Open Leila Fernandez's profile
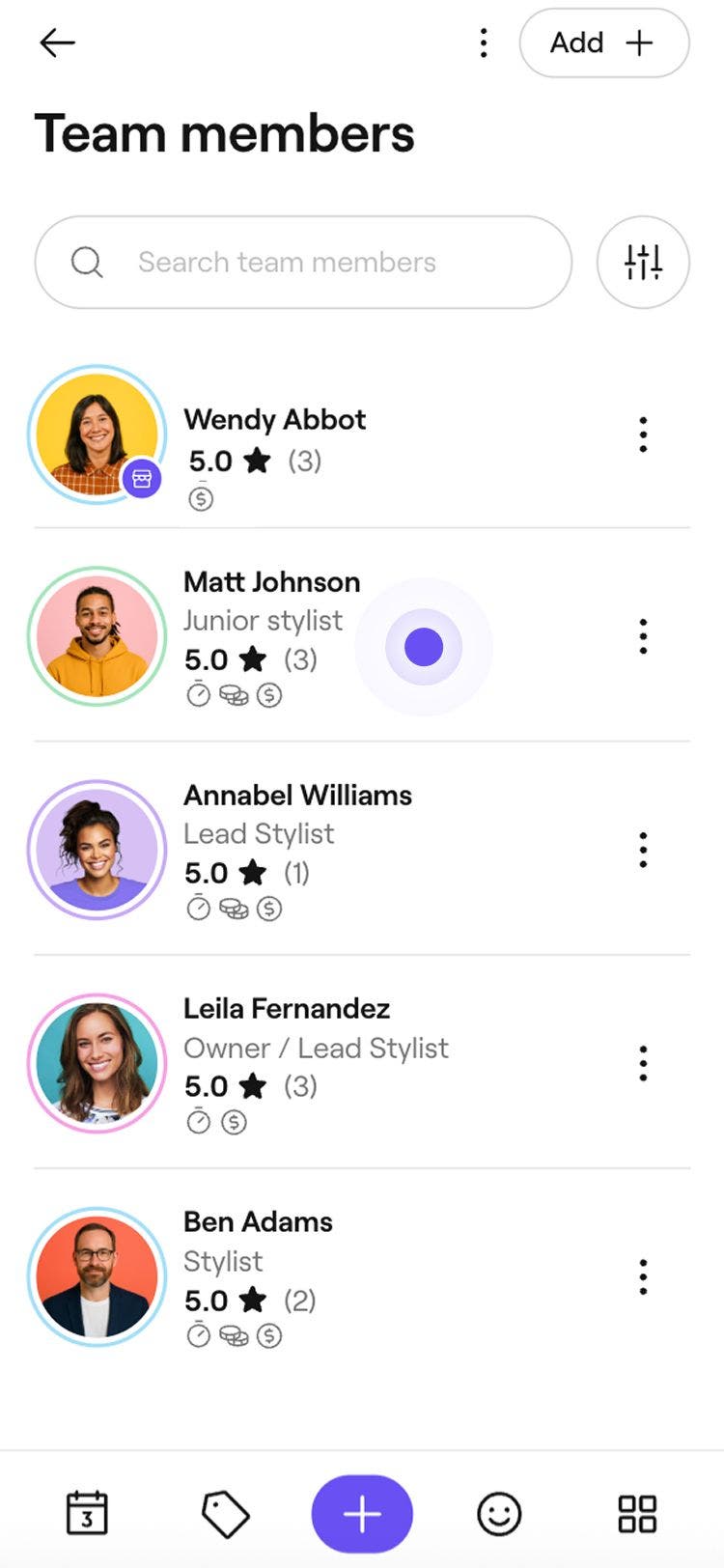This screenshot has height=1568, width=724. tap(287, 1010)
